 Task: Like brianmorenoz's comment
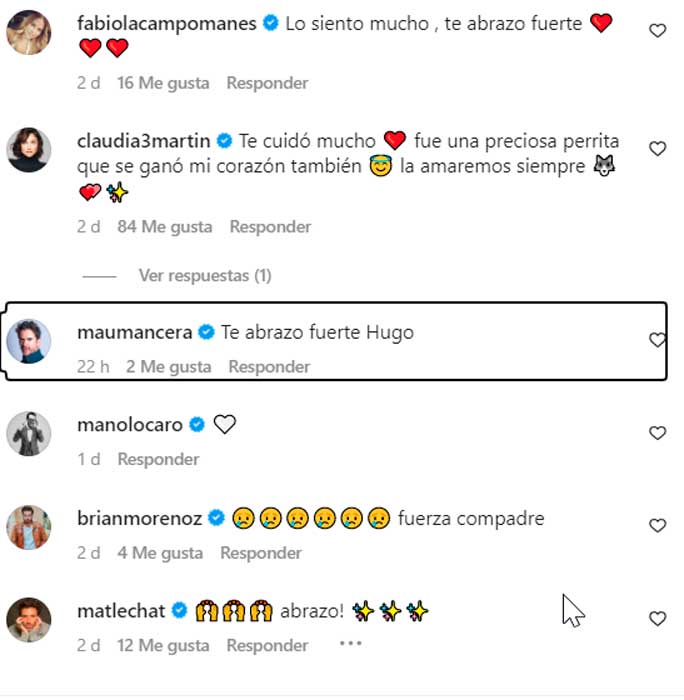tap(657, 526)
